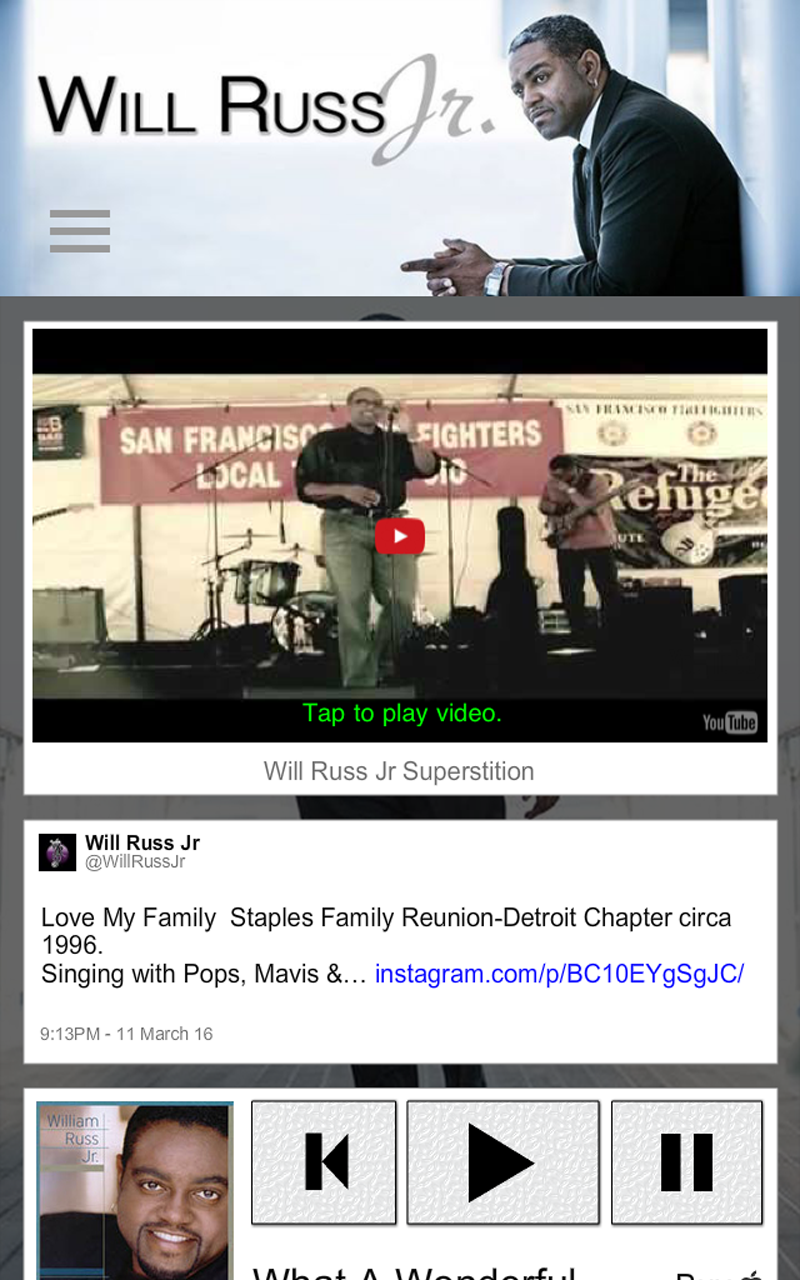800x1280 pixels.
Task: Open the instagram.com link in the tweet
Action: [559, 974]
